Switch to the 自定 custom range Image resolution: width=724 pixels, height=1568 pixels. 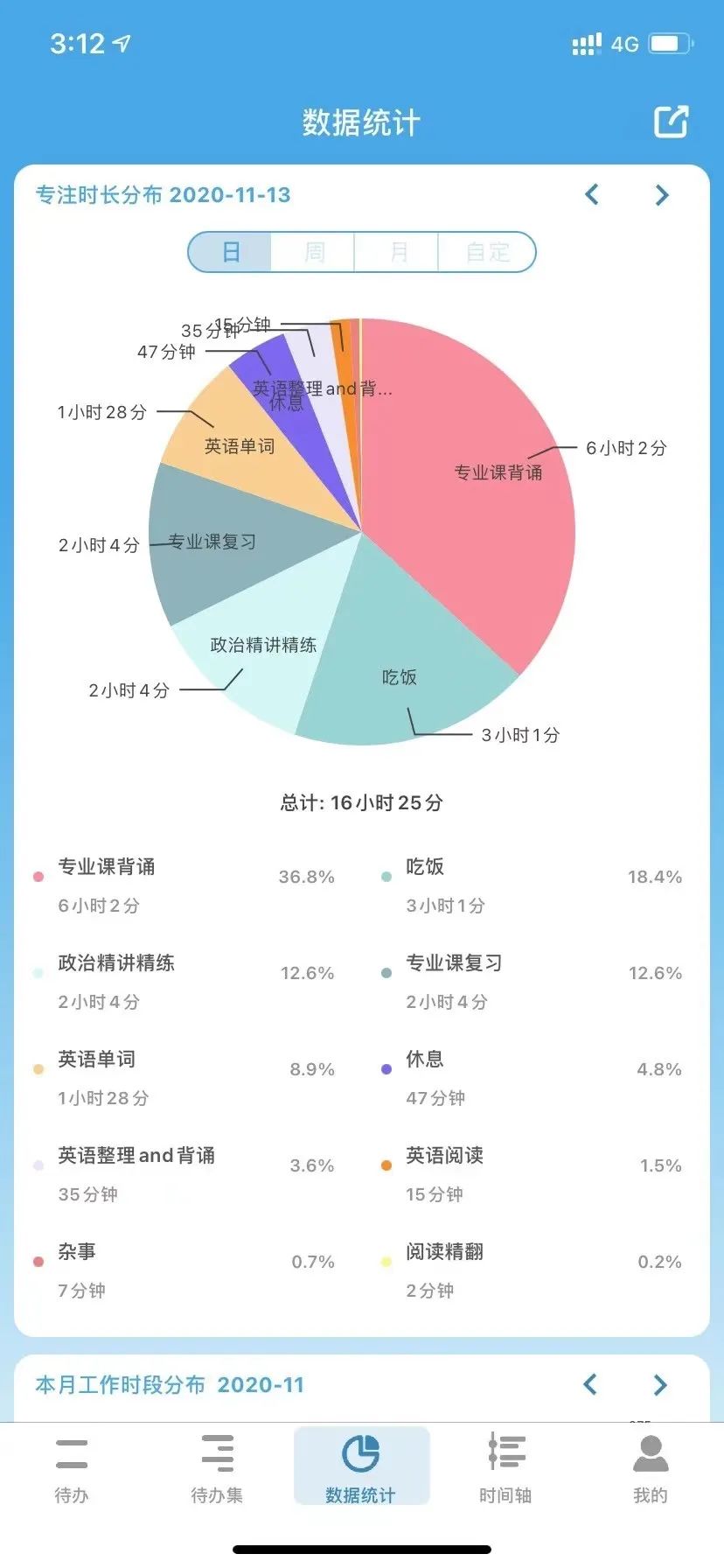(x=486, y=252)
